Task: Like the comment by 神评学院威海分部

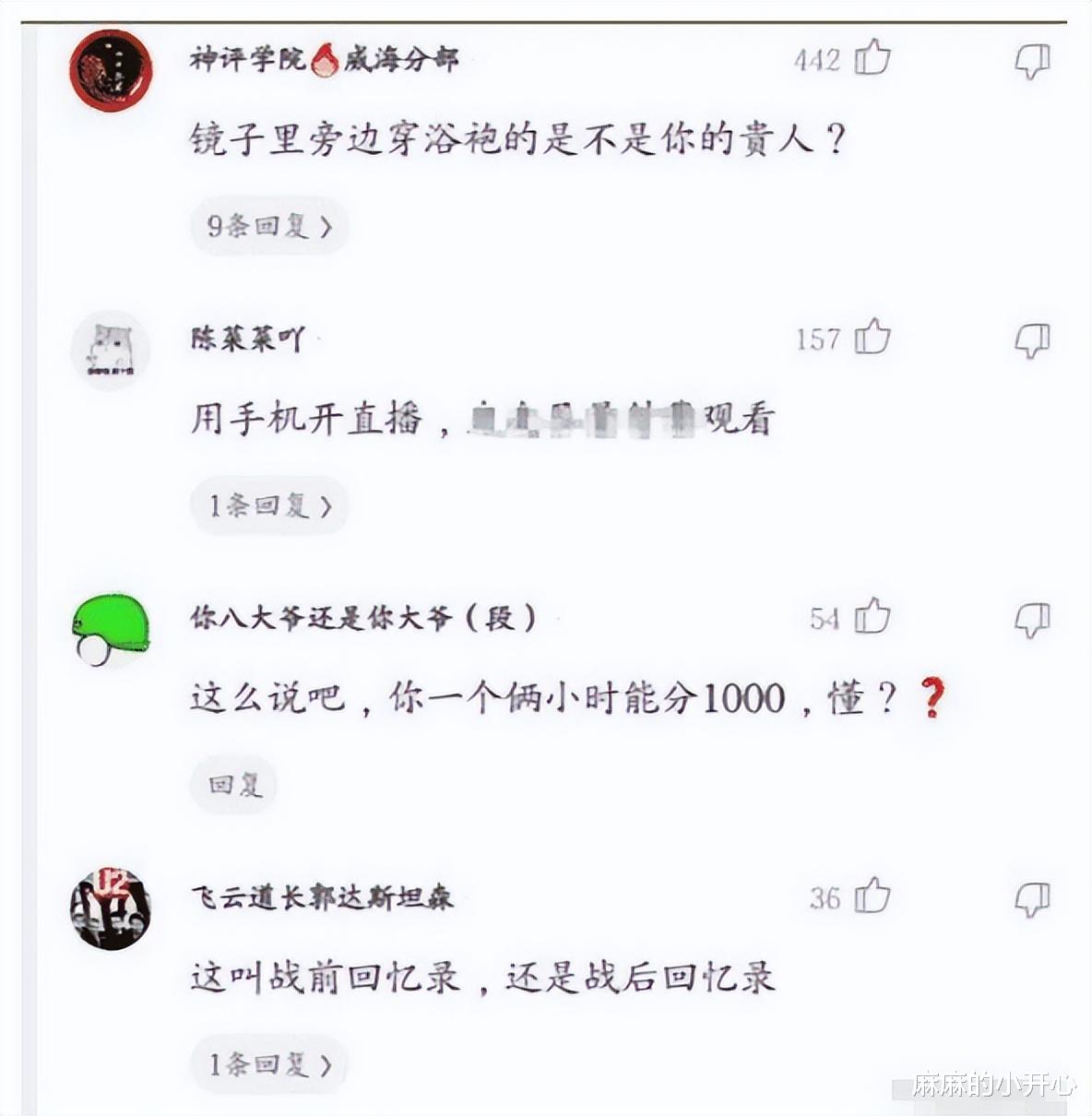Action: pos(872,59)
